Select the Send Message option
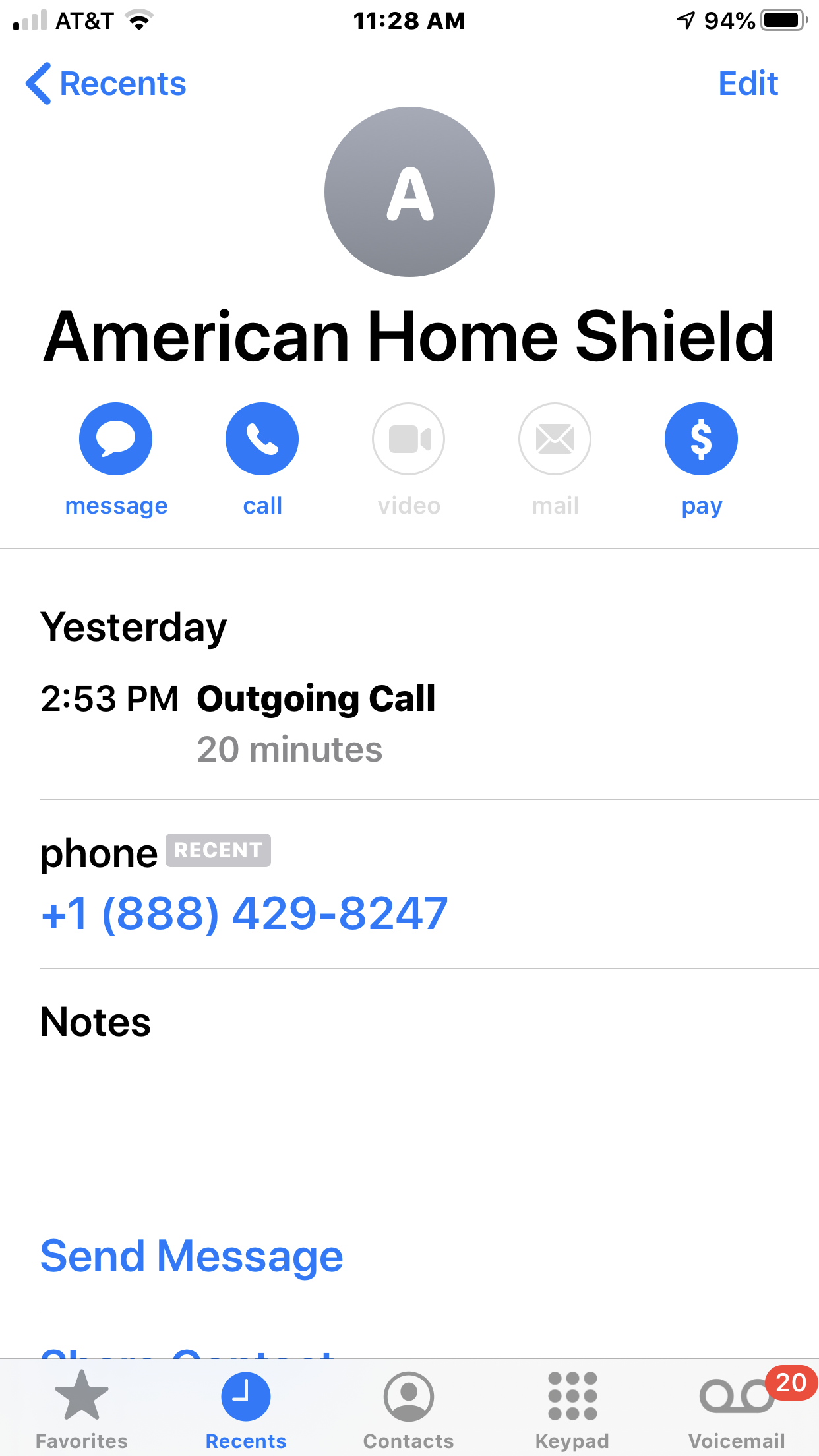Image resolution: width=819 pixels, height=1456 pixels. click(x=191, y=1256)
